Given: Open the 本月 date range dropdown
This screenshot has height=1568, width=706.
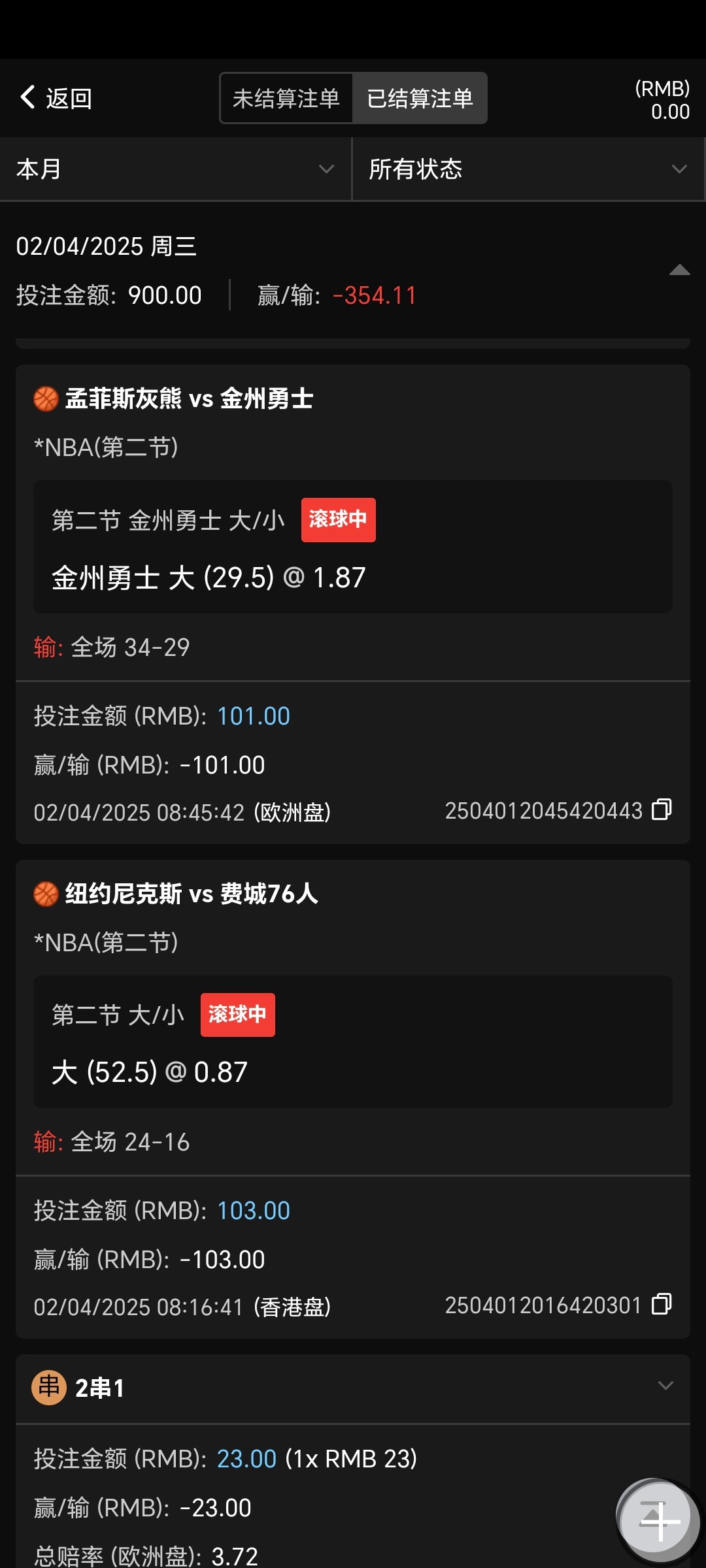Looking at the screenshot, I should click(175, 169).
